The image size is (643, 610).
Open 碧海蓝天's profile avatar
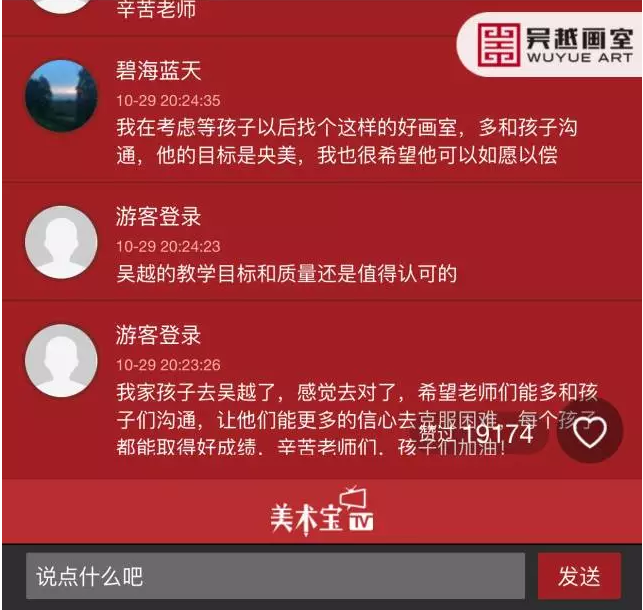pos(61,97)
